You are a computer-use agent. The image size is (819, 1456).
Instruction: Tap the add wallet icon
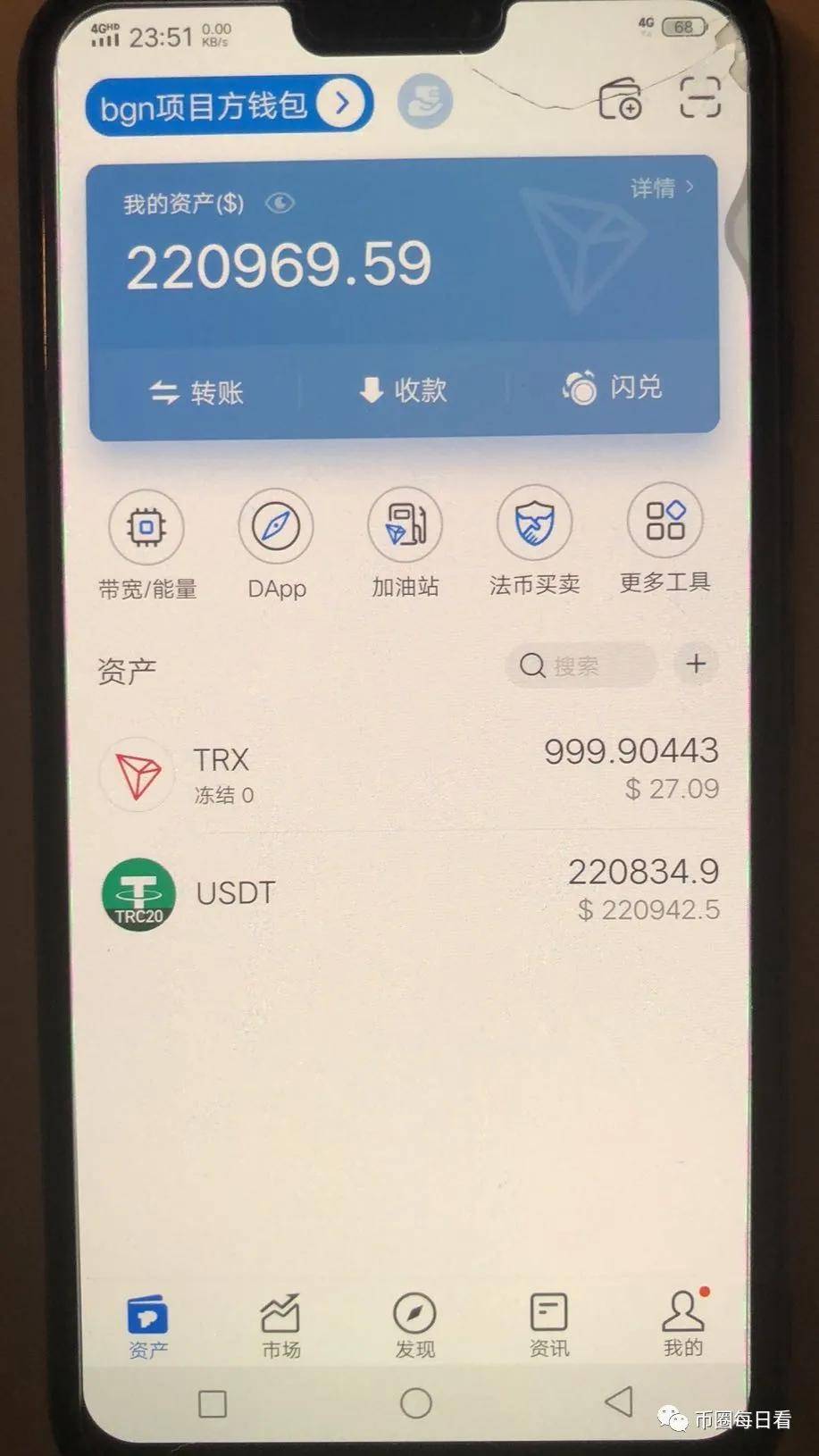[x=620, y=98]
